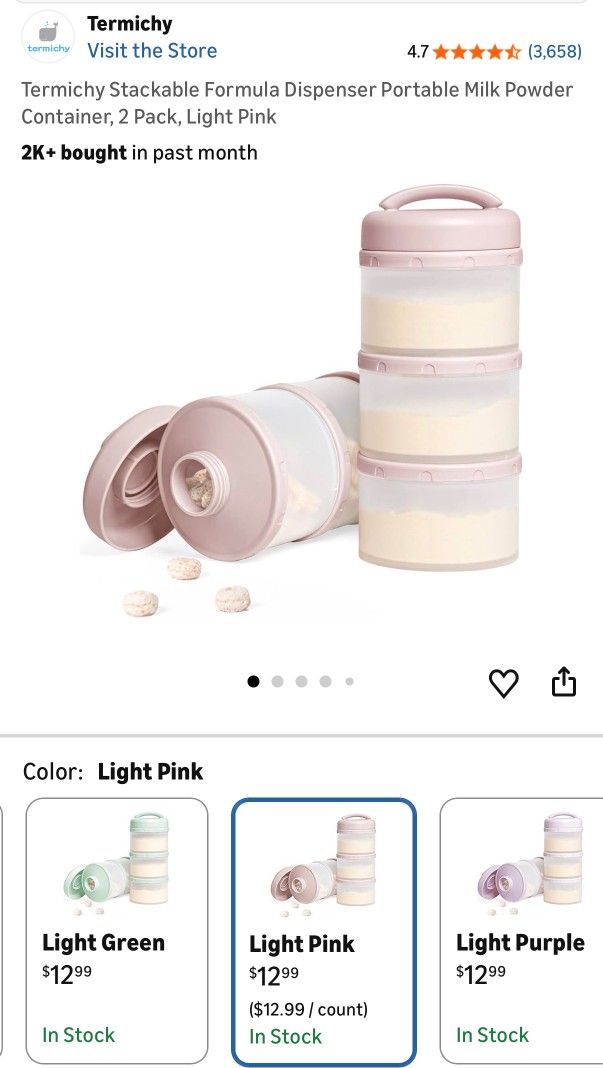Select the Light Green color option
603x1068 pixels.
117,930
